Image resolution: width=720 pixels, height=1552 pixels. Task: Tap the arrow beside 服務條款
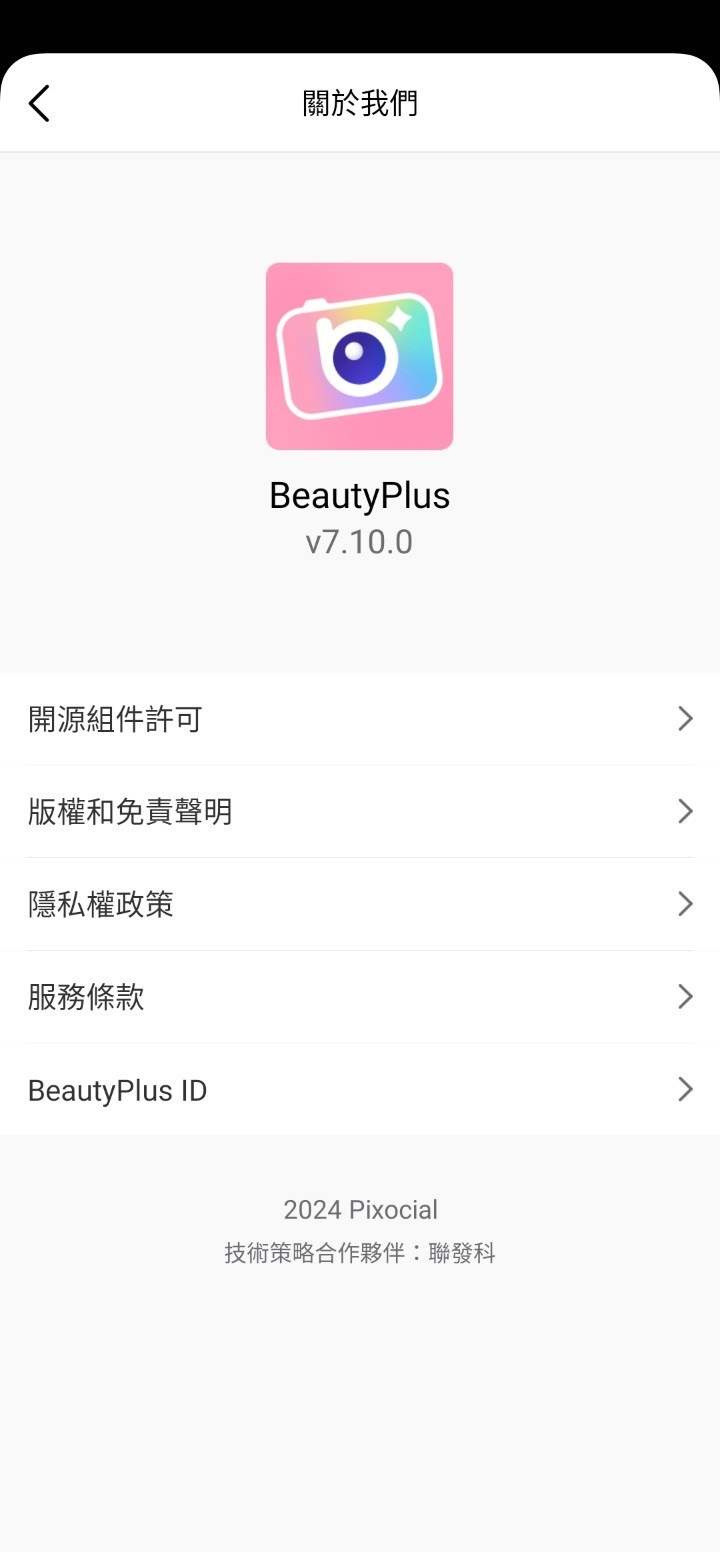click(685, 996)
